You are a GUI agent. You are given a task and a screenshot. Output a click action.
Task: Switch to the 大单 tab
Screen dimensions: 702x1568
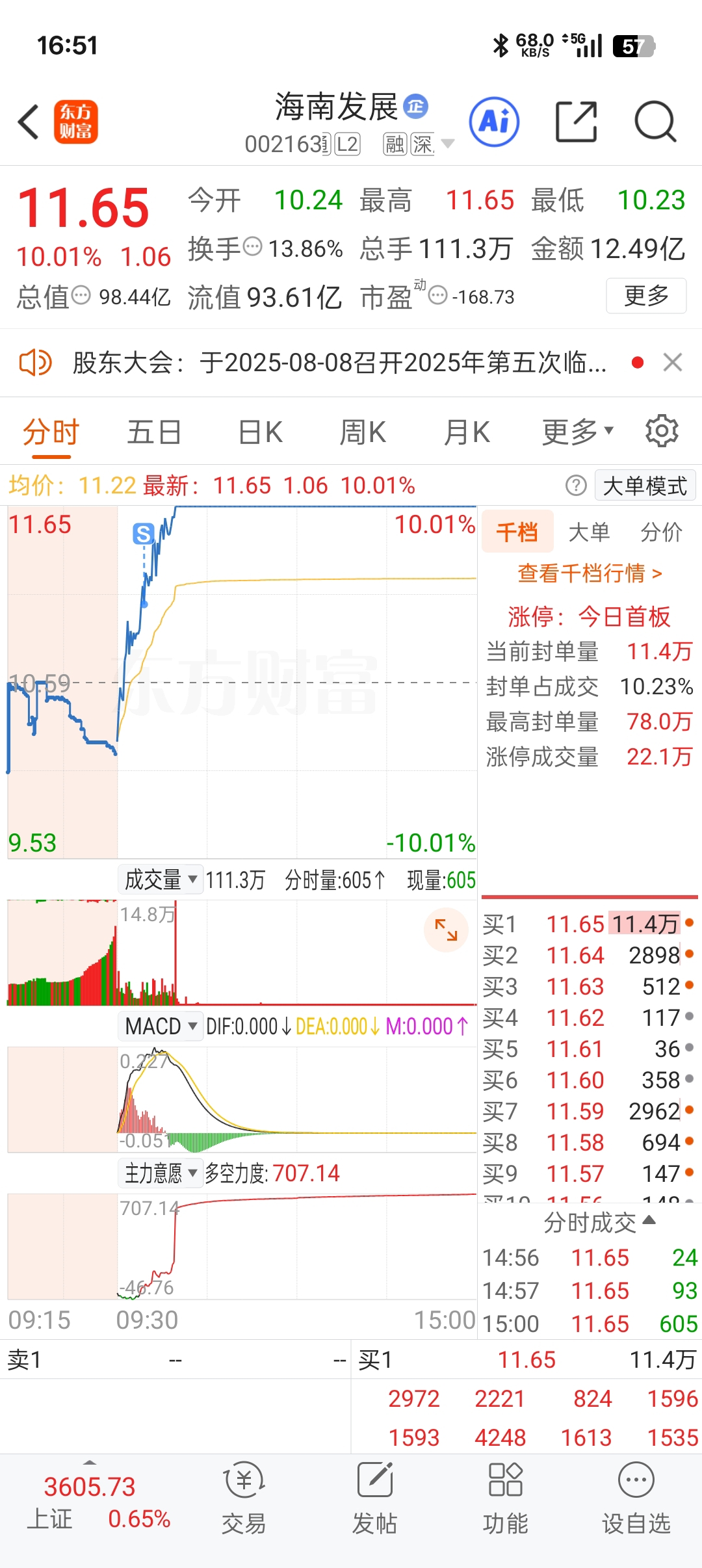[589, 532]
